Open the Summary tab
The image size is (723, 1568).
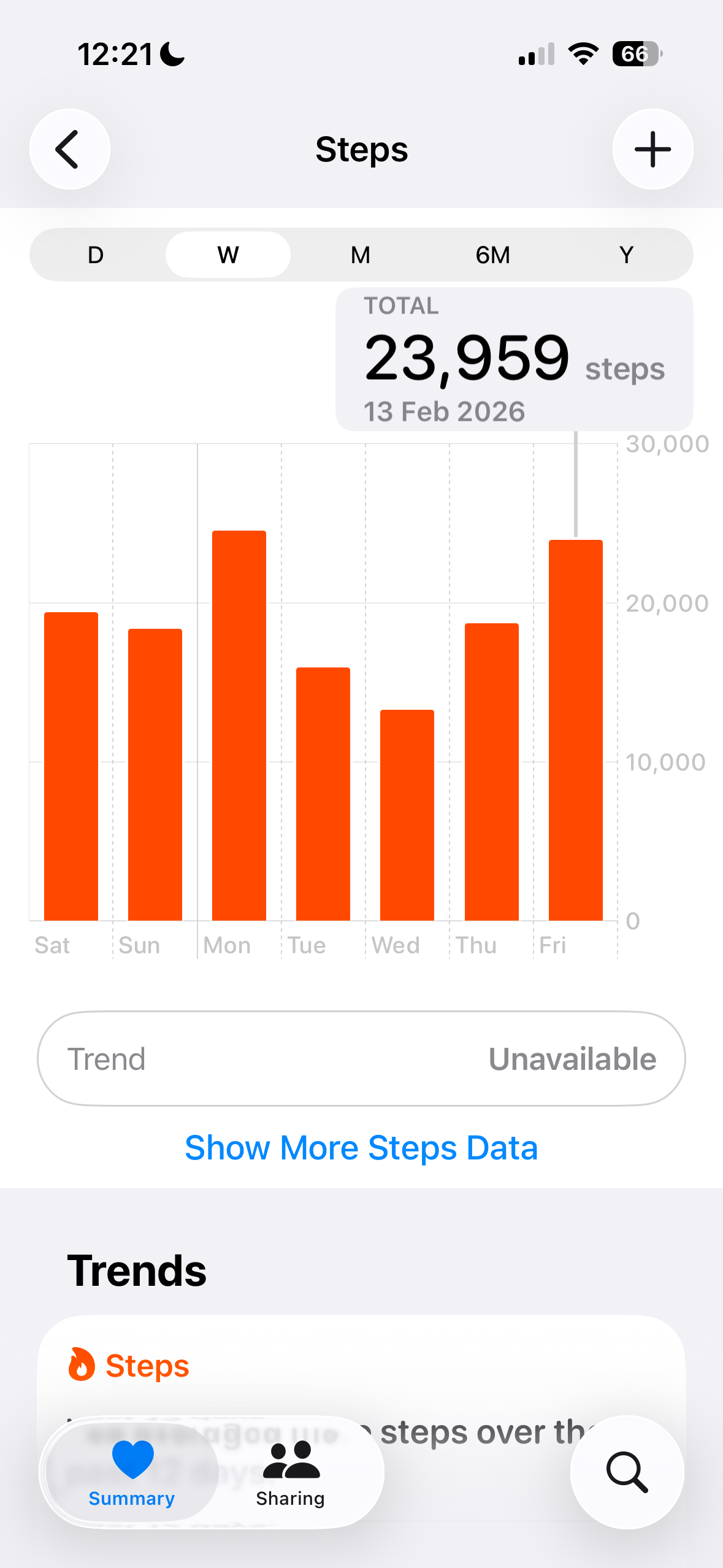pyautogui.click(x=132, y=1472)
